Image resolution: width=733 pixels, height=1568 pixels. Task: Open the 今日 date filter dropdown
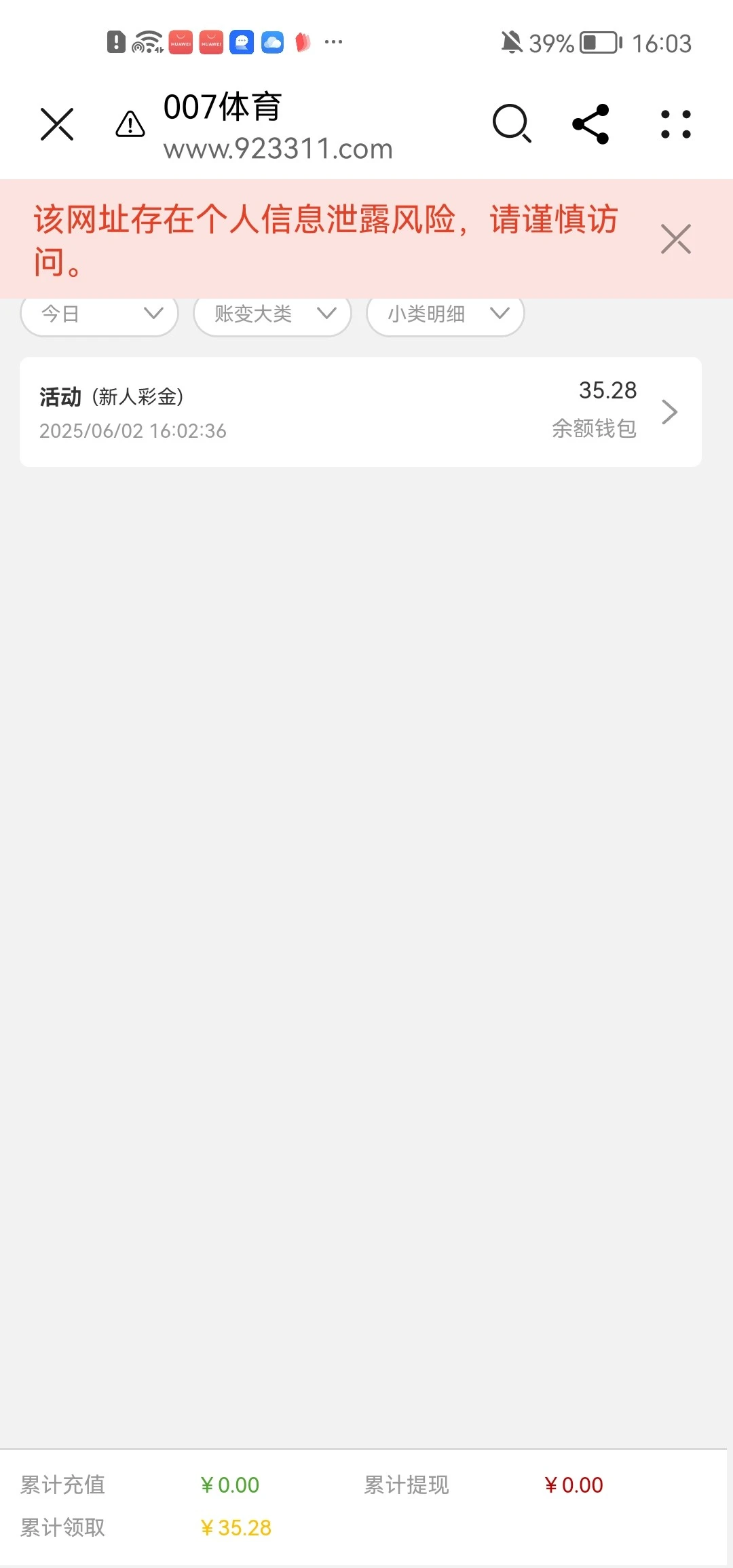coord(98,314)
